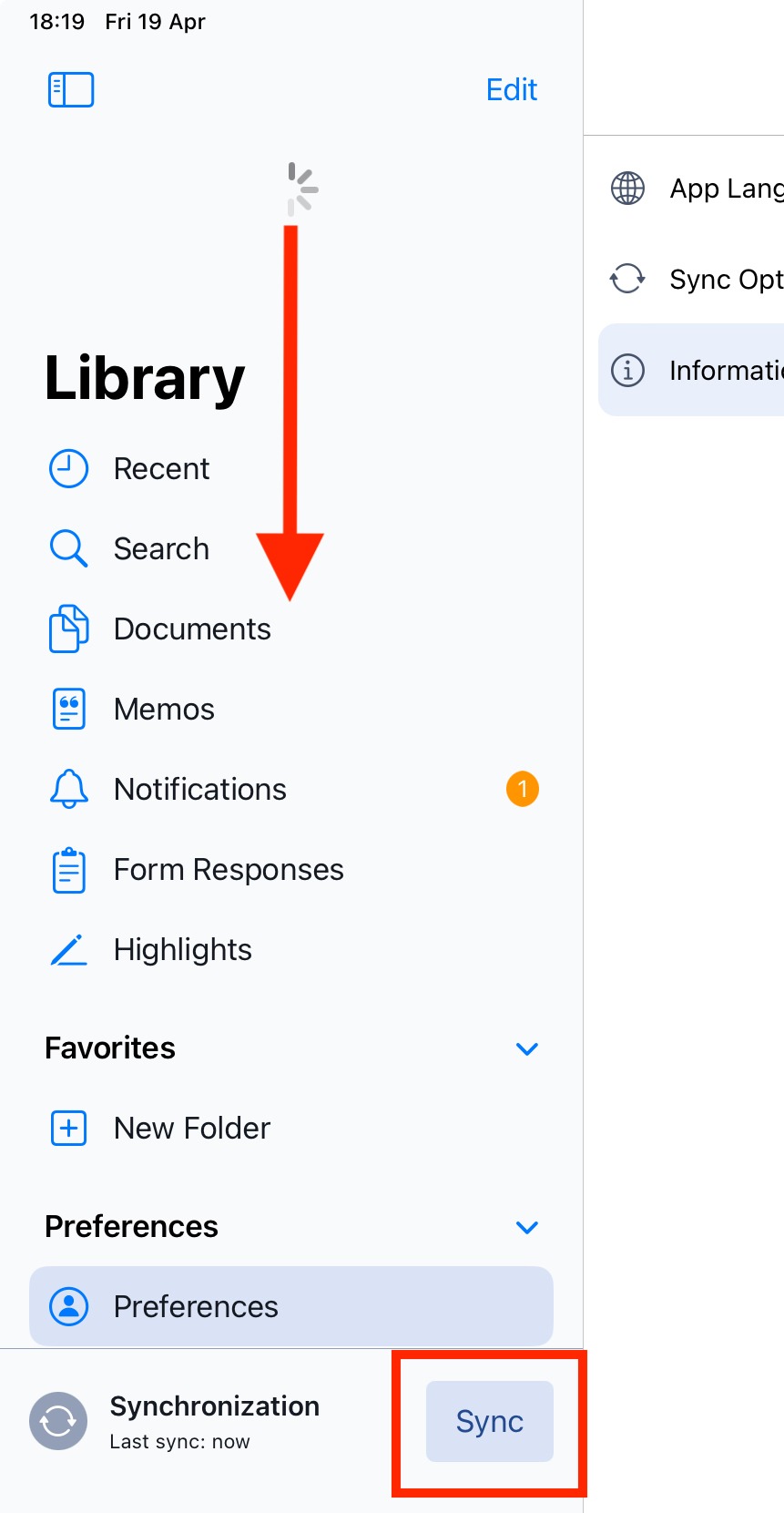The width and height of the screenshot is (784, 1513).
Task: View Notifications
Action: pos(199,790)
